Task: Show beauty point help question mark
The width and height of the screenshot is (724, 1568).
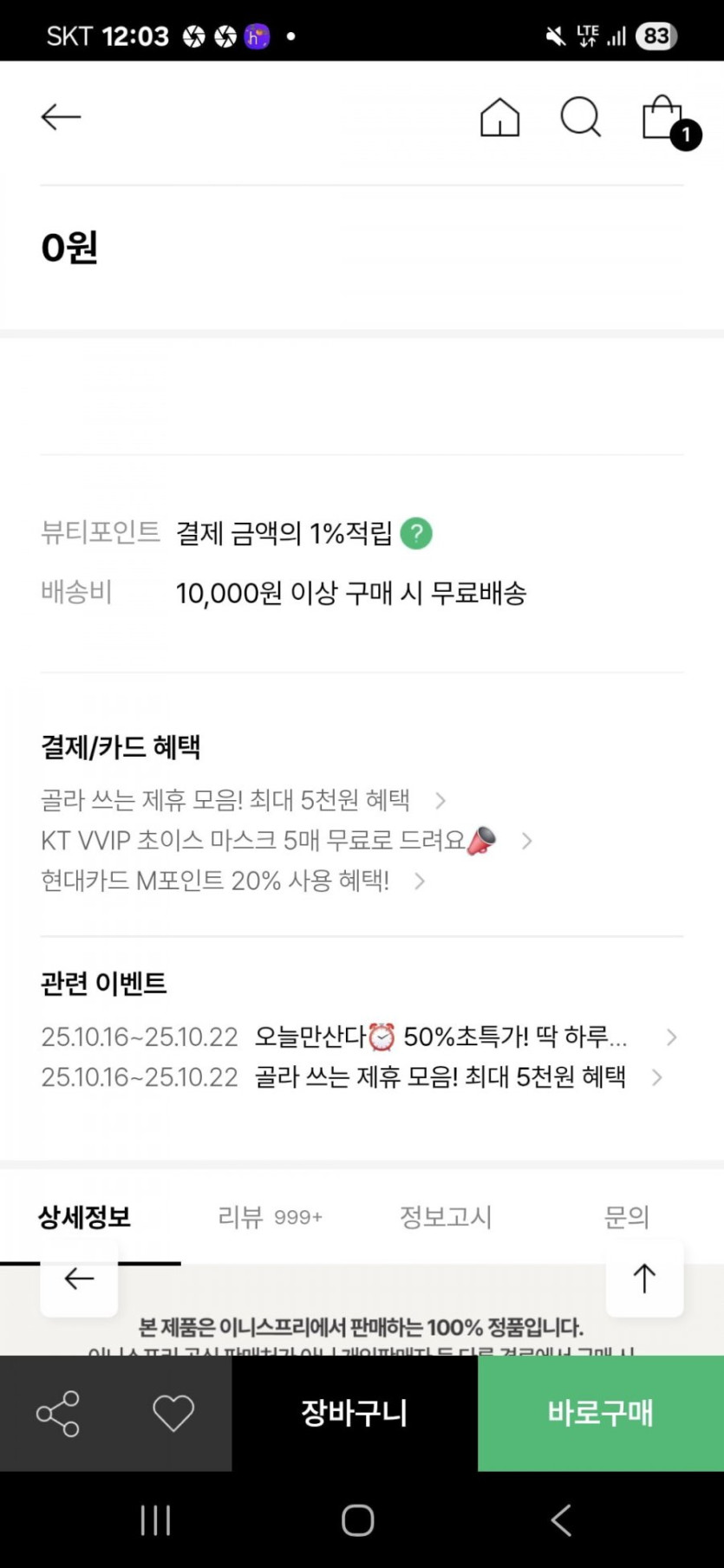Action: pyautogui.click(x=416, y=533)
